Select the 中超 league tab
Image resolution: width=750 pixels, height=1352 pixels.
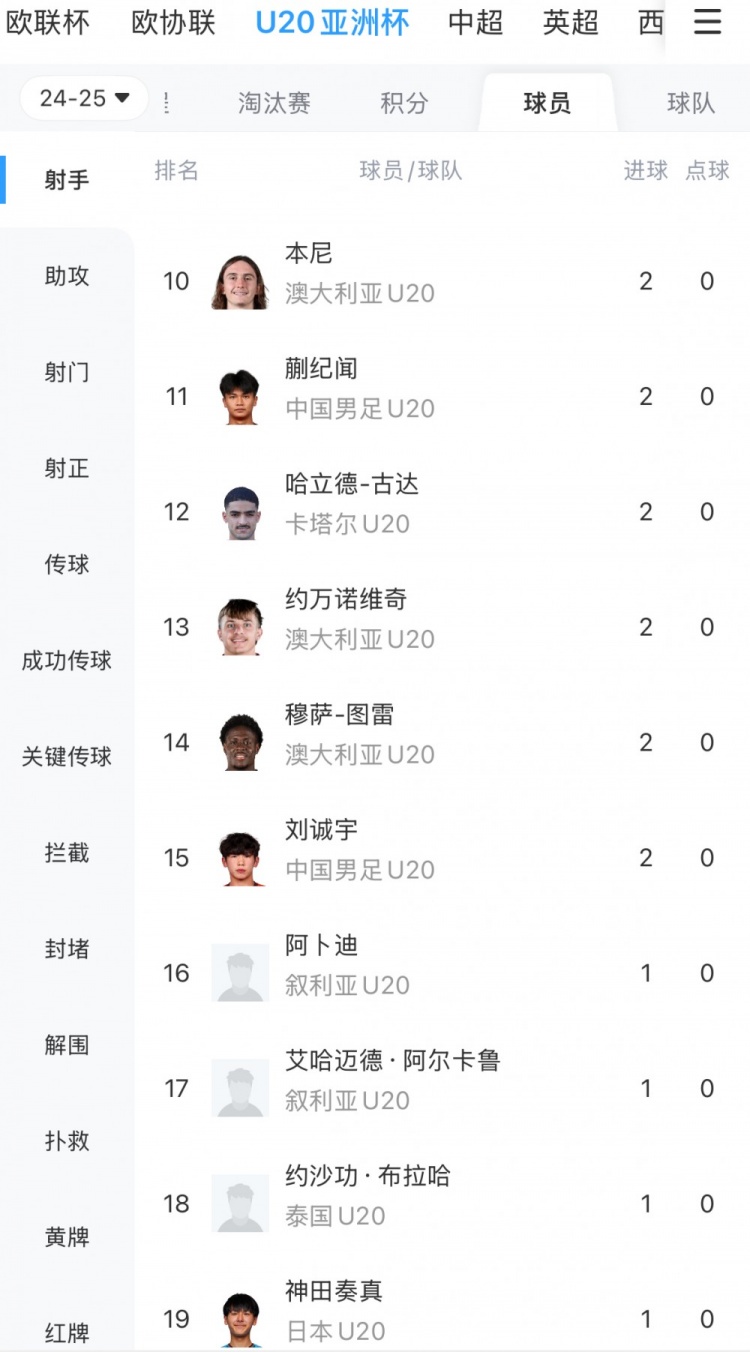coord(475,23)
